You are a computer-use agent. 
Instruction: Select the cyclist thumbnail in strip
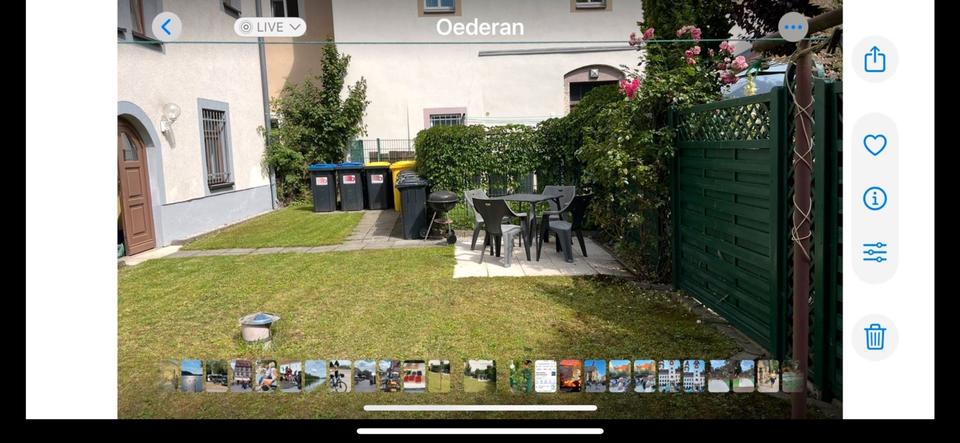click(x=340, y=376)
